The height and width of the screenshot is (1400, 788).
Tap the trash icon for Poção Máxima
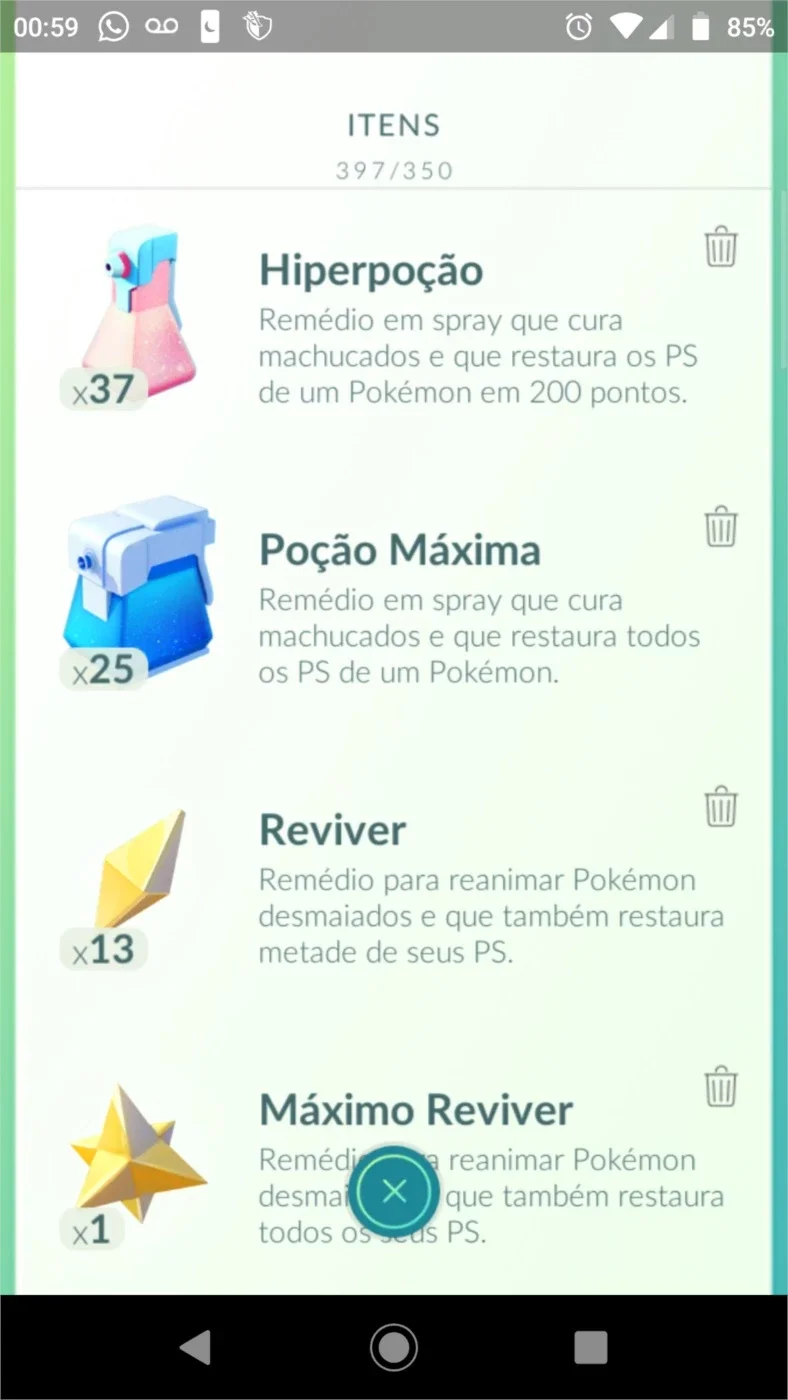[x=721, y=527]
